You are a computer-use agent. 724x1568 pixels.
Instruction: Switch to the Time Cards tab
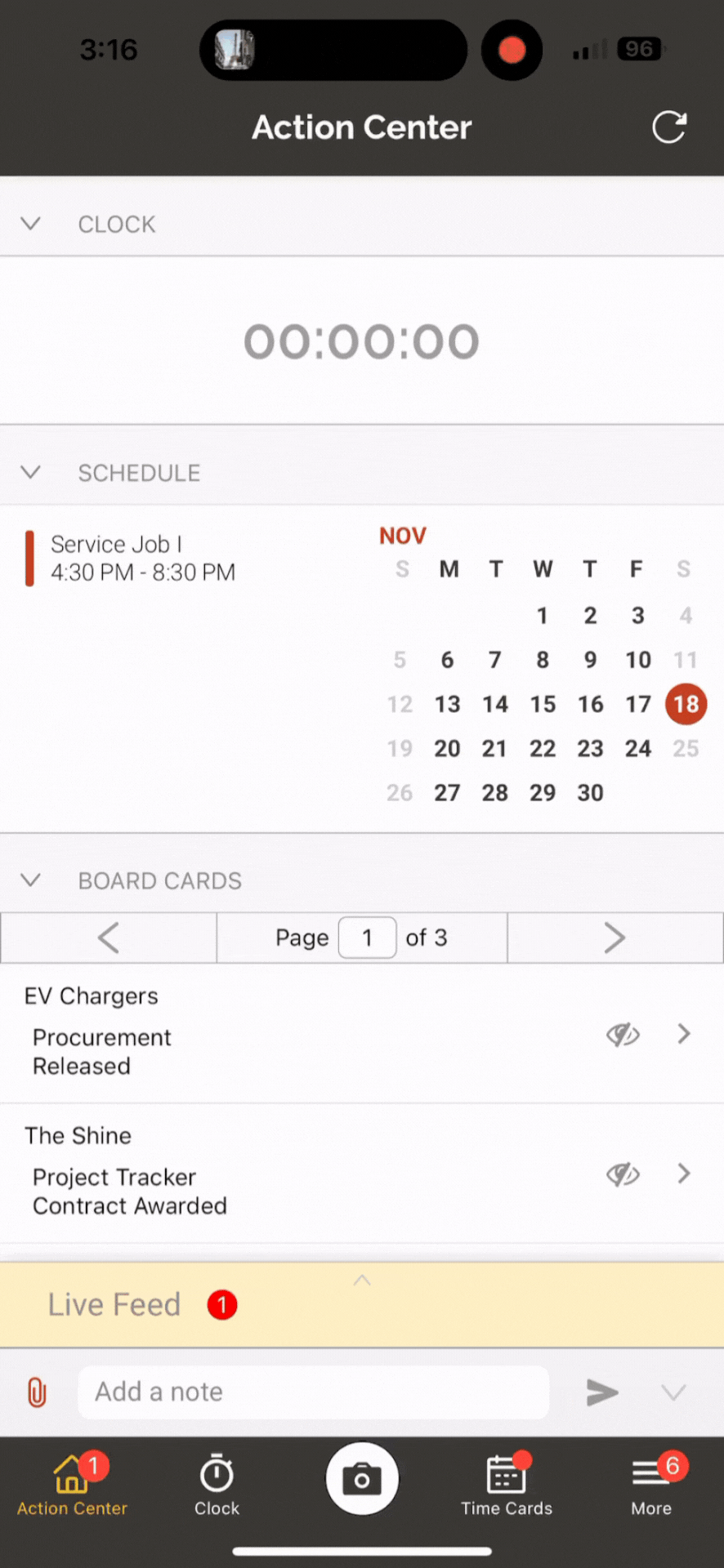coord(507,1485)
